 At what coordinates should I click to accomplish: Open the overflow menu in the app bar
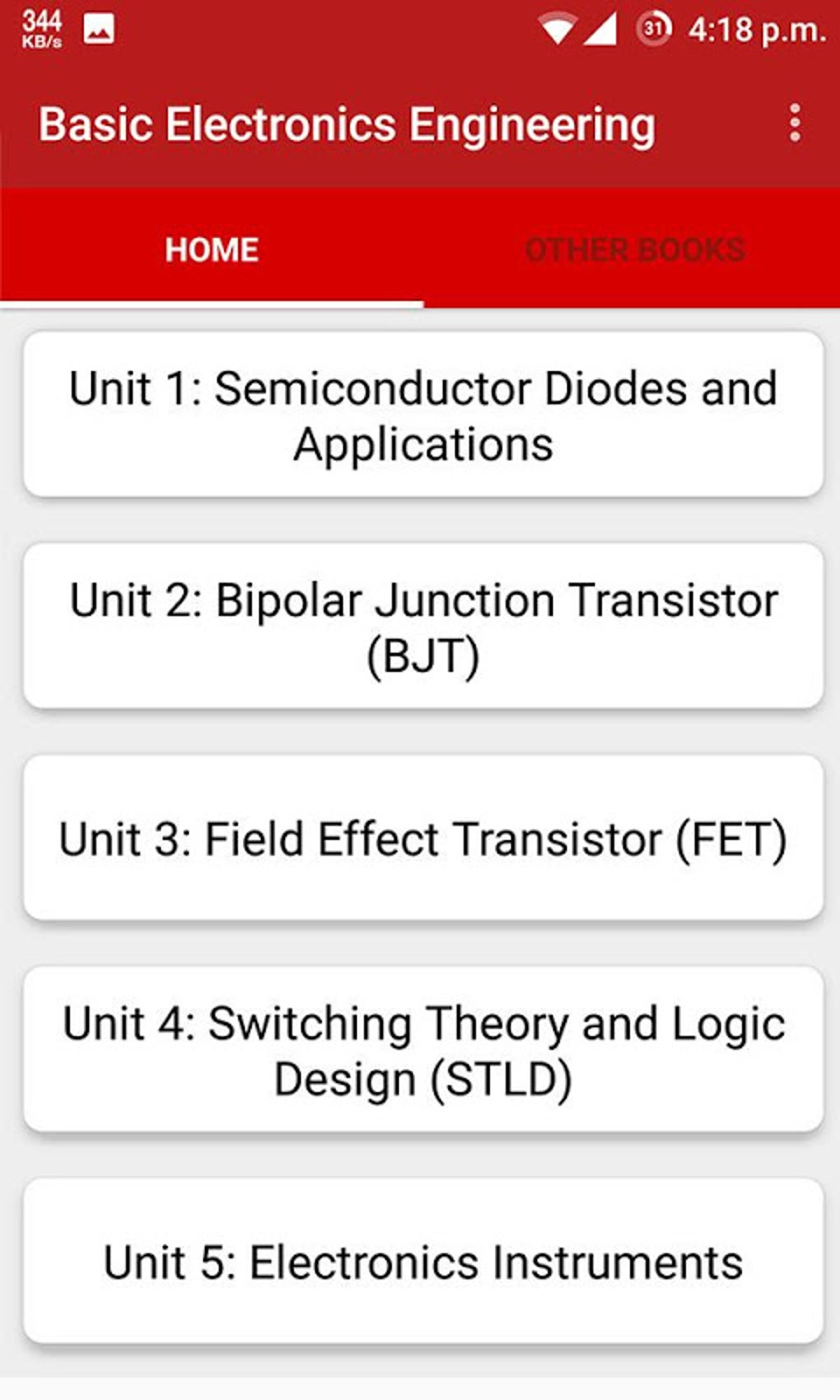793,124
